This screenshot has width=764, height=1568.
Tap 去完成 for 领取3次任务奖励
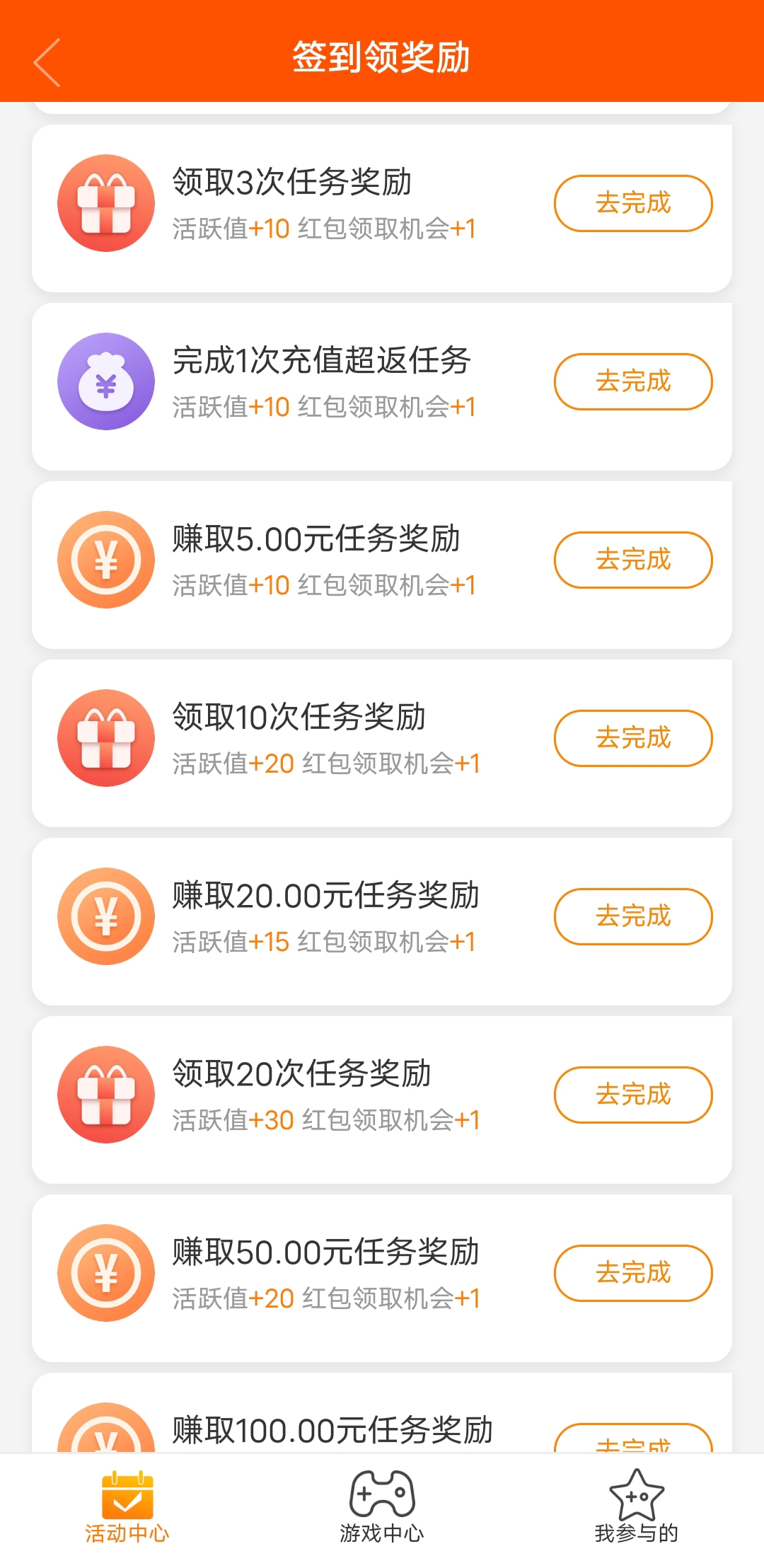pos(633,203)
